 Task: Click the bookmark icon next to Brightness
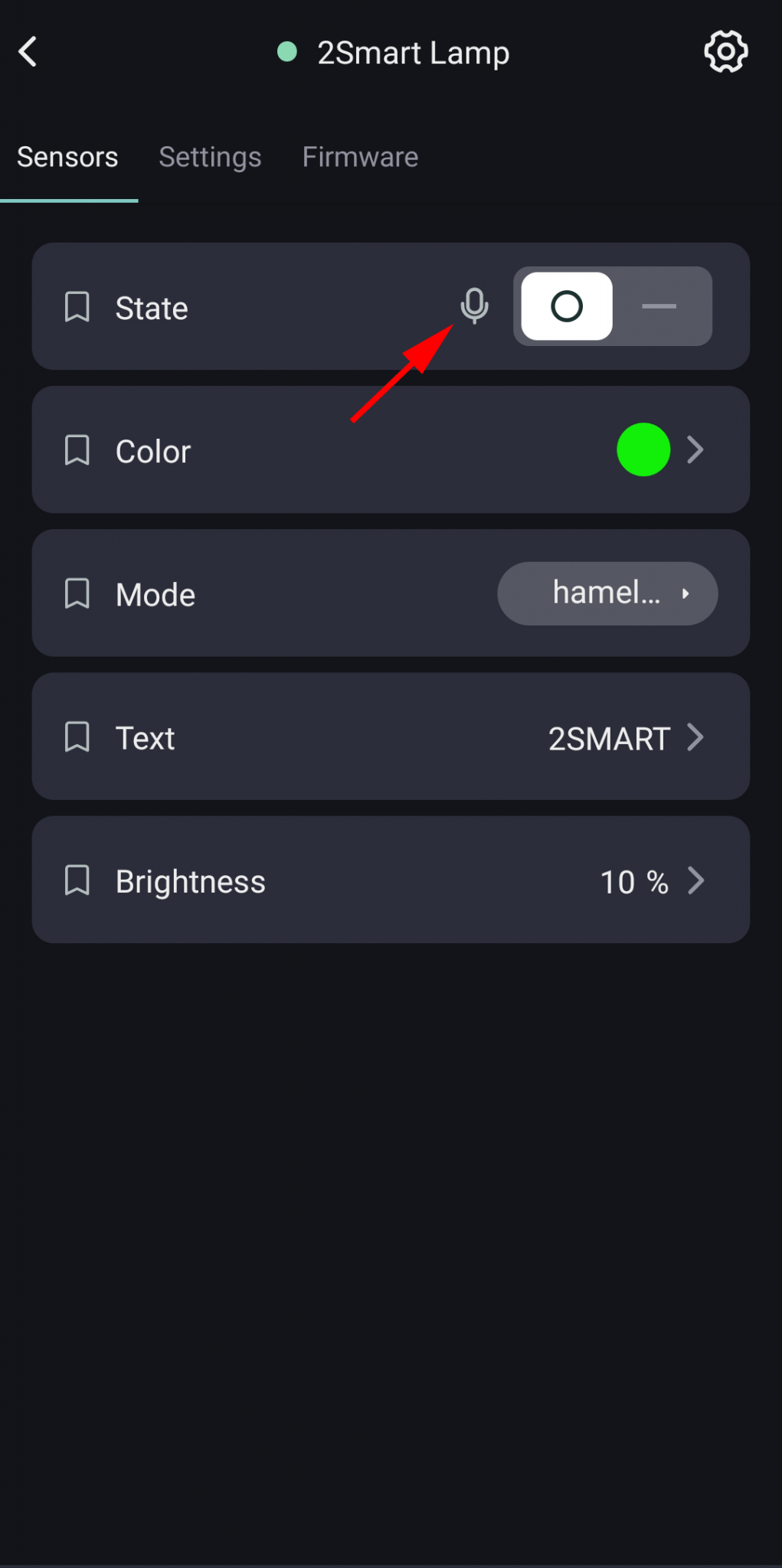tap(77, 880)
